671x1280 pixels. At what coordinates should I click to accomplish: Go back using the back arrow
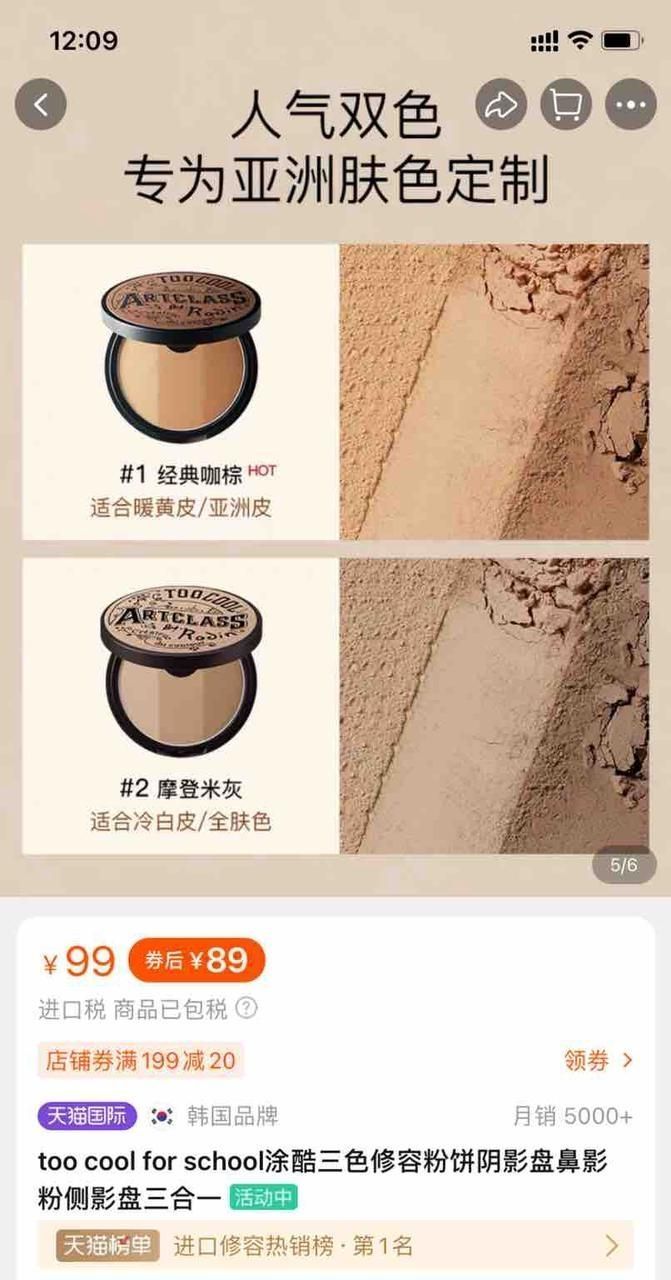[41, 105]
